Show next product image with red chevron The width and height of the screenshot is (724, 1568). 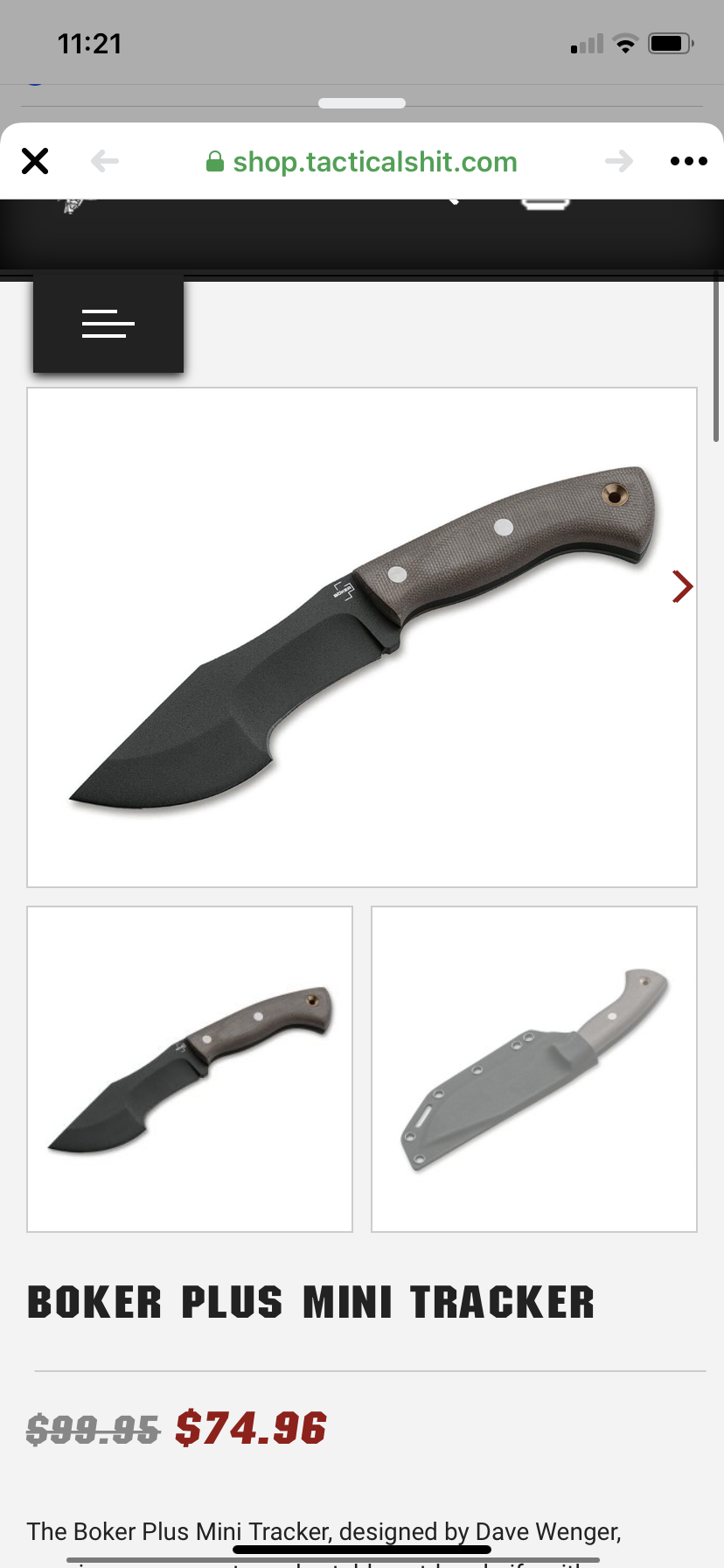coord(682,586)
